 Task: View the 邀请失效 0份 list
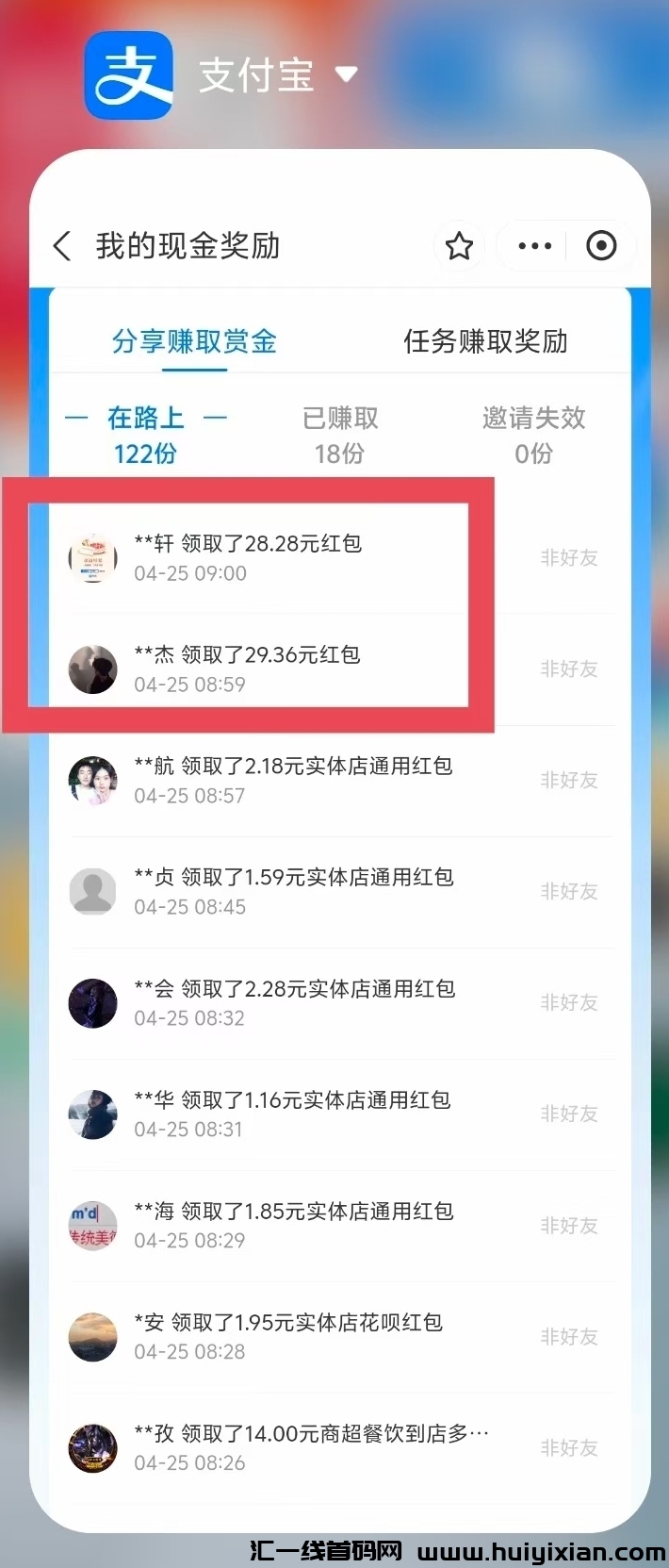(533, 435)
